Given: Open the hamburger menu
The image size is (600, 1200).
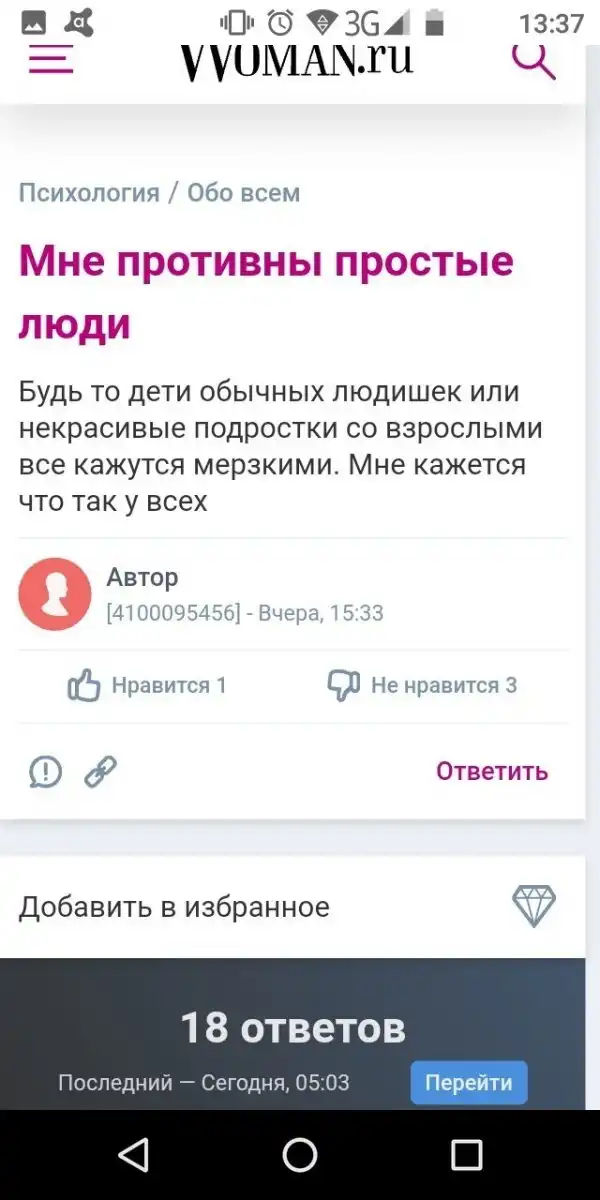Looking at the screenshot, I should [x=51, y=62].
